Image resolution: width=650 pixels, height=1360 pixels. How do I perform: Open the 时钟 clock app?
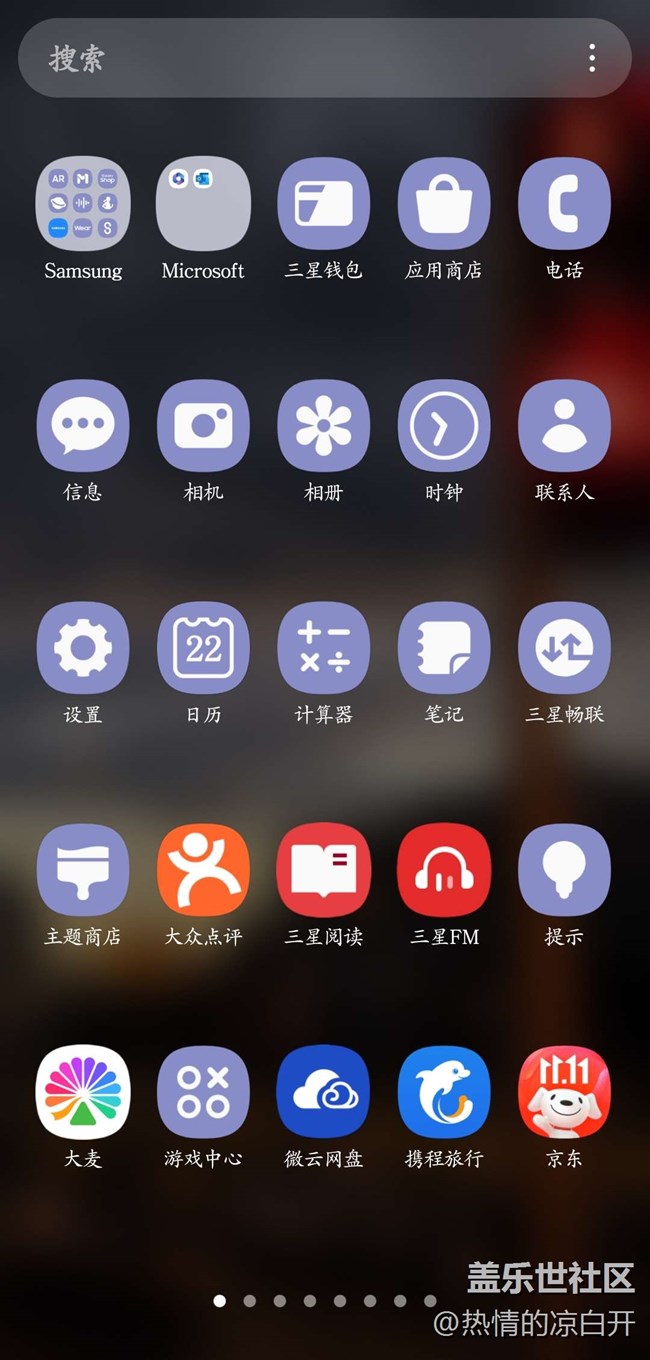(444, 425)
